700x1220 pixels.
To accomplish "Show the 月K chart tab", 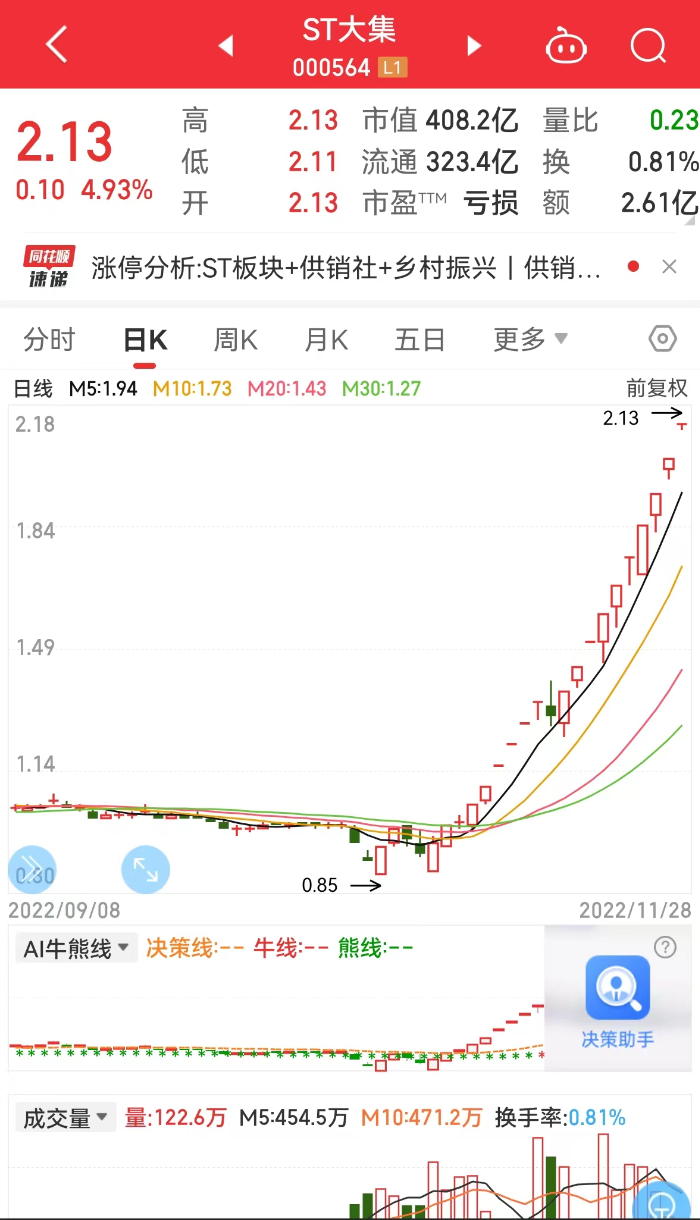I will point(326,340).
